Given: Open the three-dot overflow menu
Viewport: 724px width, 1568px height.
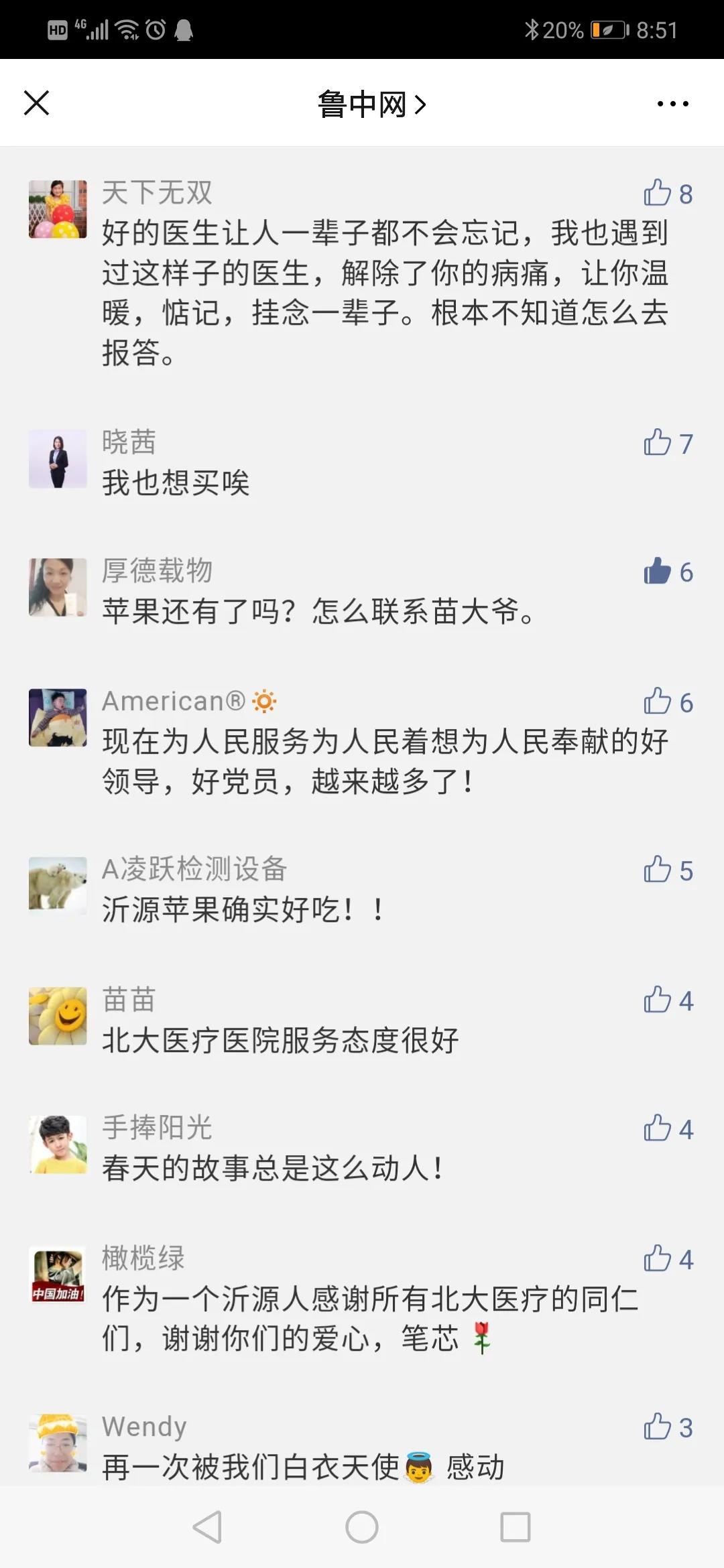Looking at the screenshot, I should (x=672, y=104).
